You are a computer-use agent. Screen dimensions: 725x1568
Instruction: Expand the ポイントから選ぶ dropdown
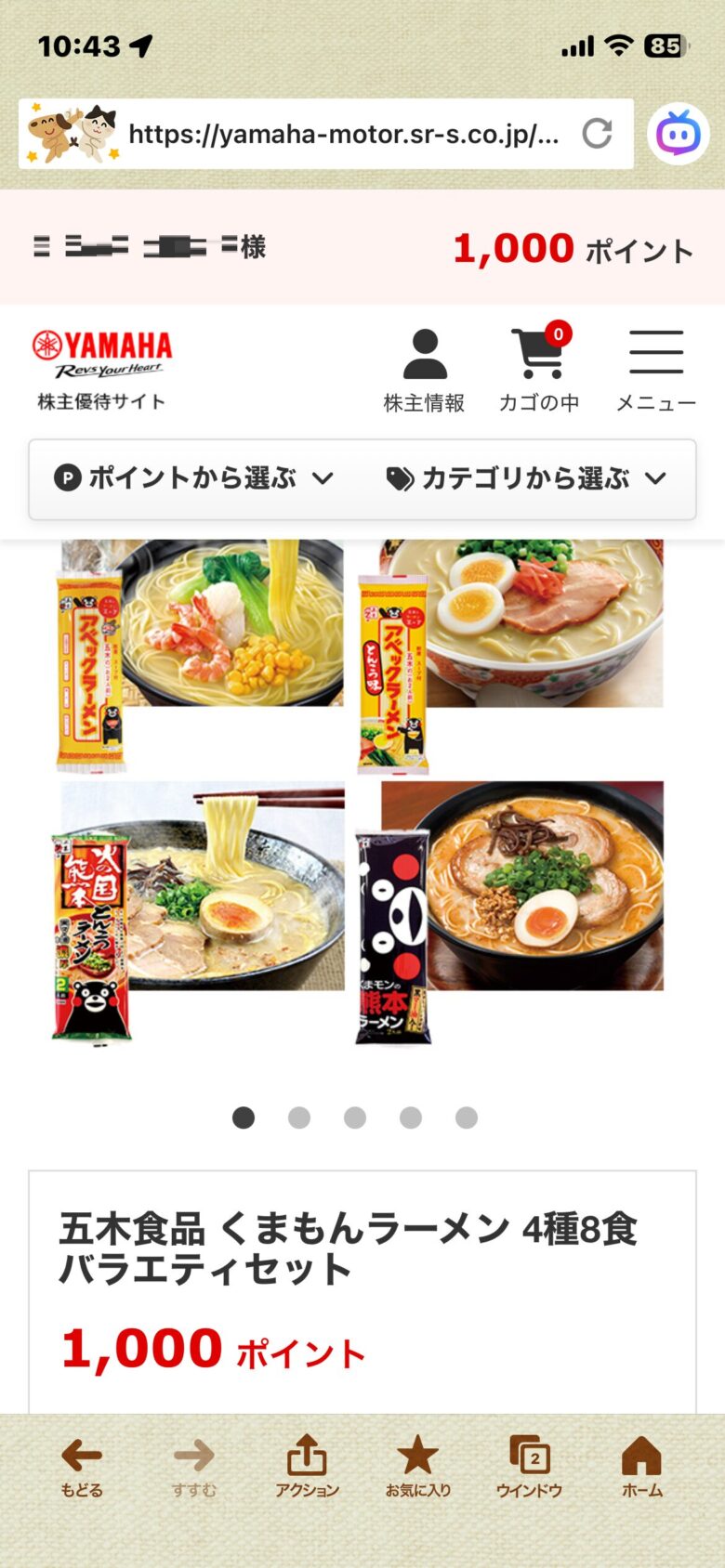(x=193, y=478)
